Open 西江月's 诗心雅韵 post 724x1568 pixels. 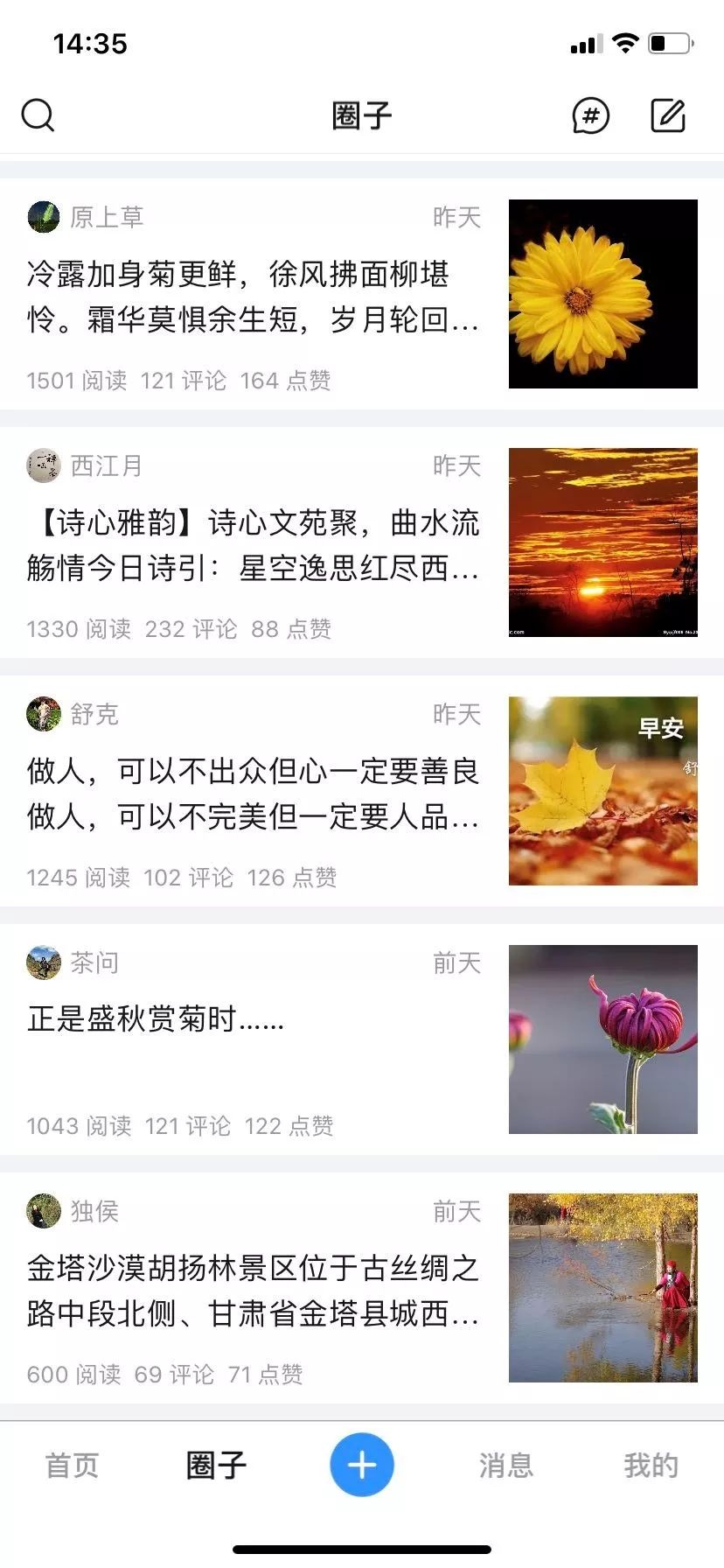click(254, 546)
